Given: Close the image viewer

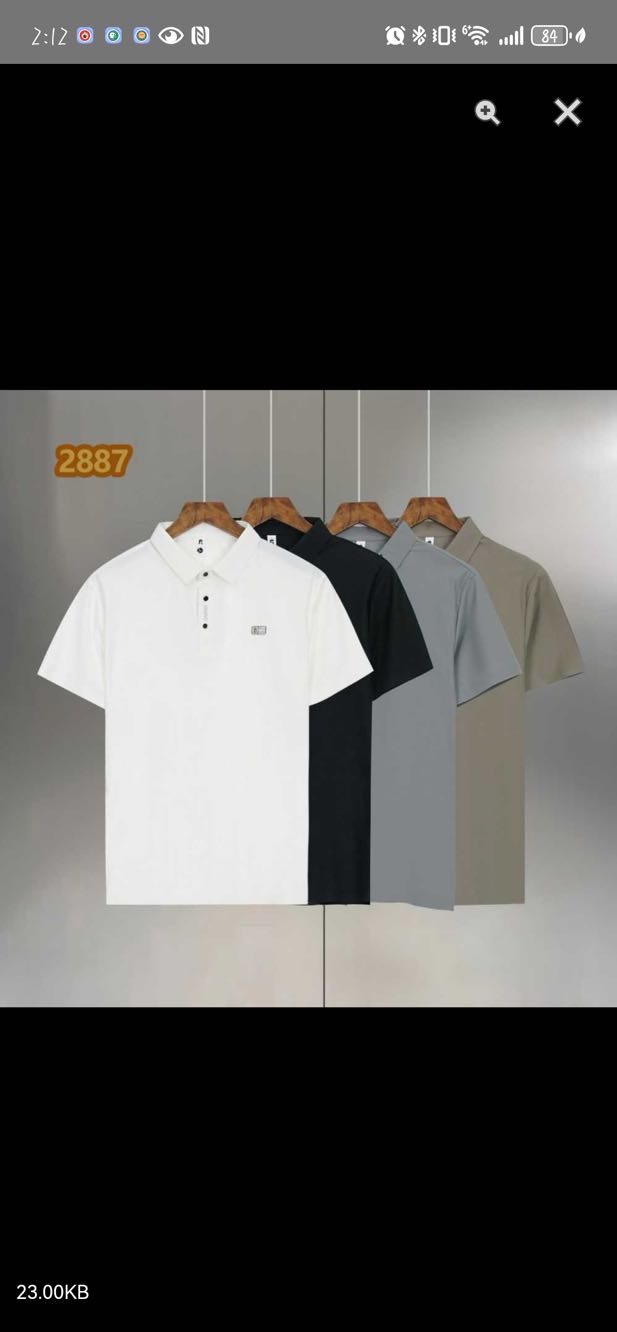Looking at the screenshot, I should coord(567,112).
